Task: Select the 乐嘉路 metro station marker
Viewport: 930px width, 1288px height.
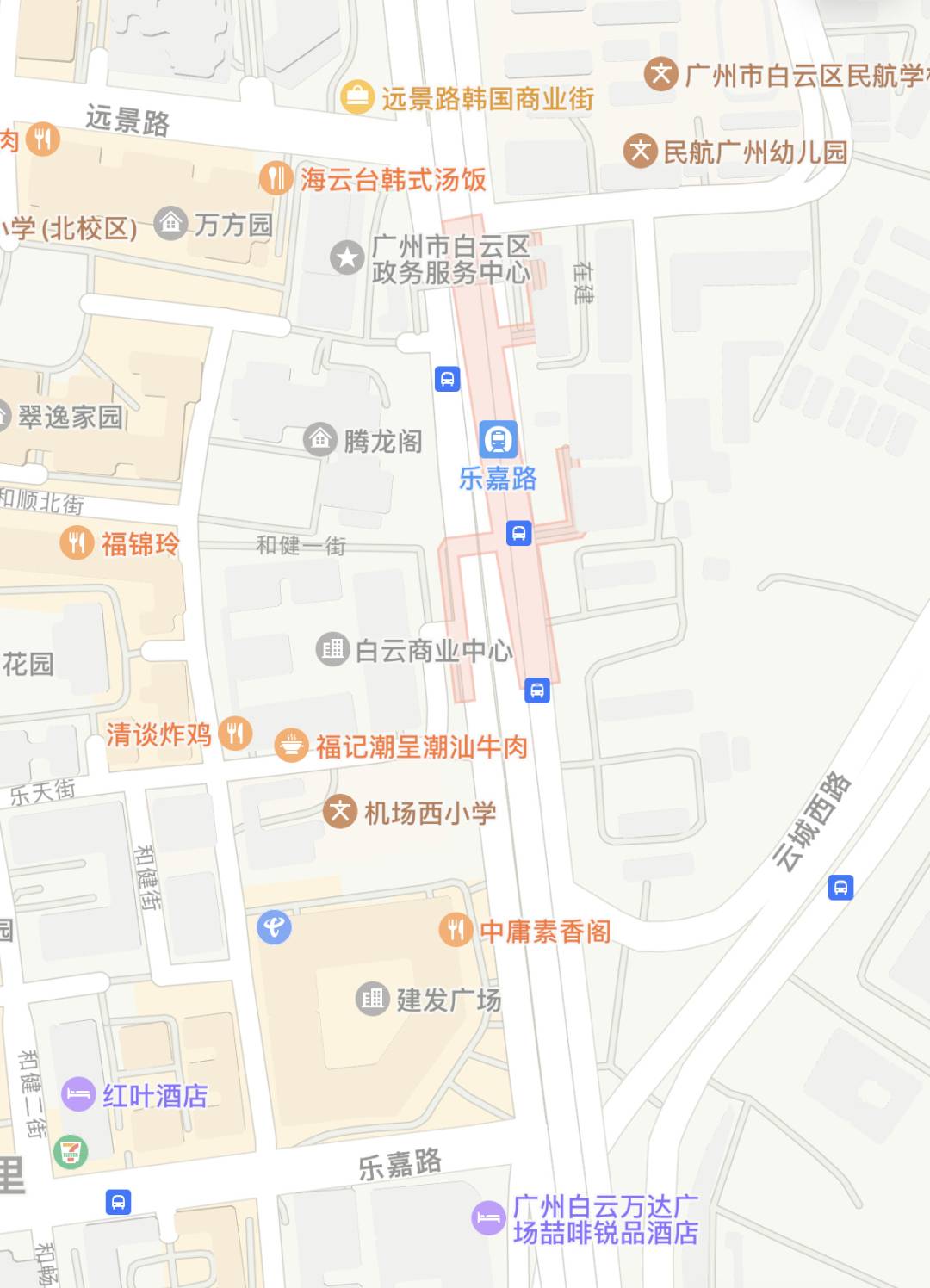Action: coord(498,439)
